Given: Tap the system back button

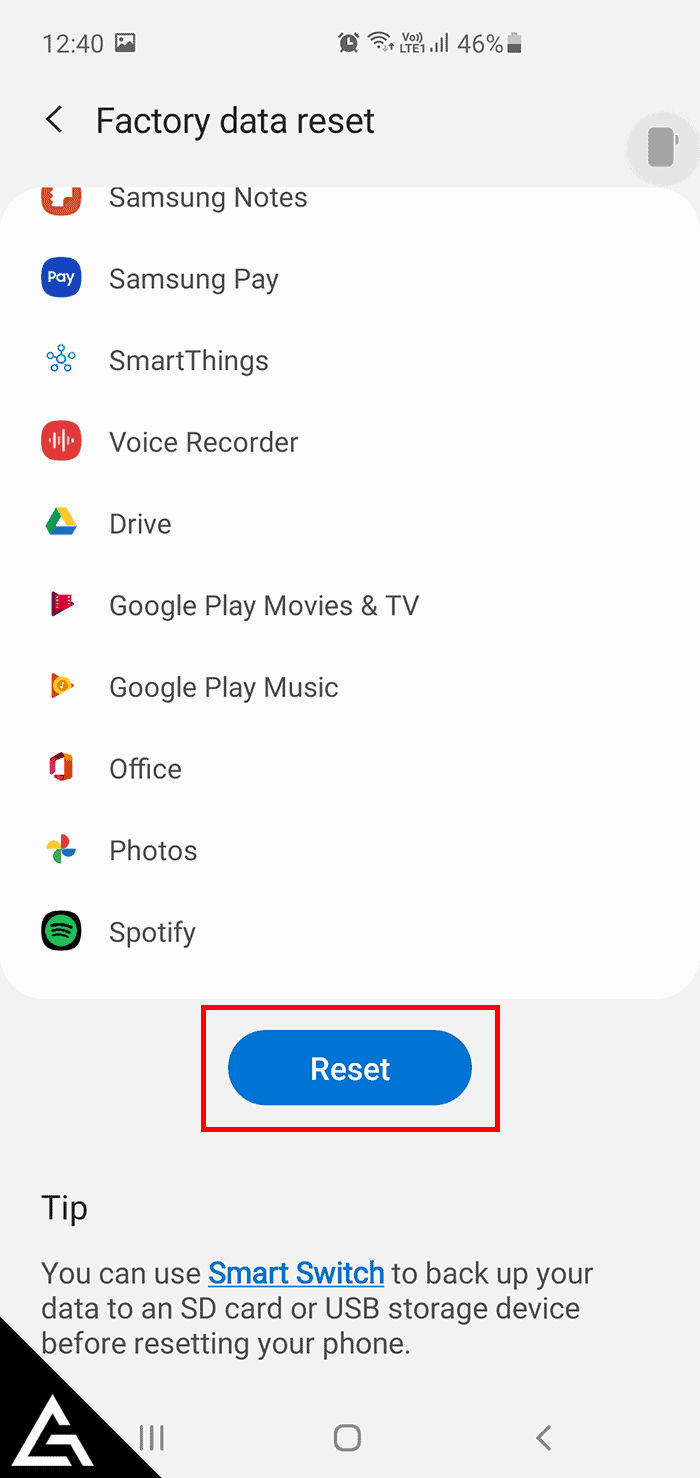Looking at the screenshot, I should point(544,1438).
